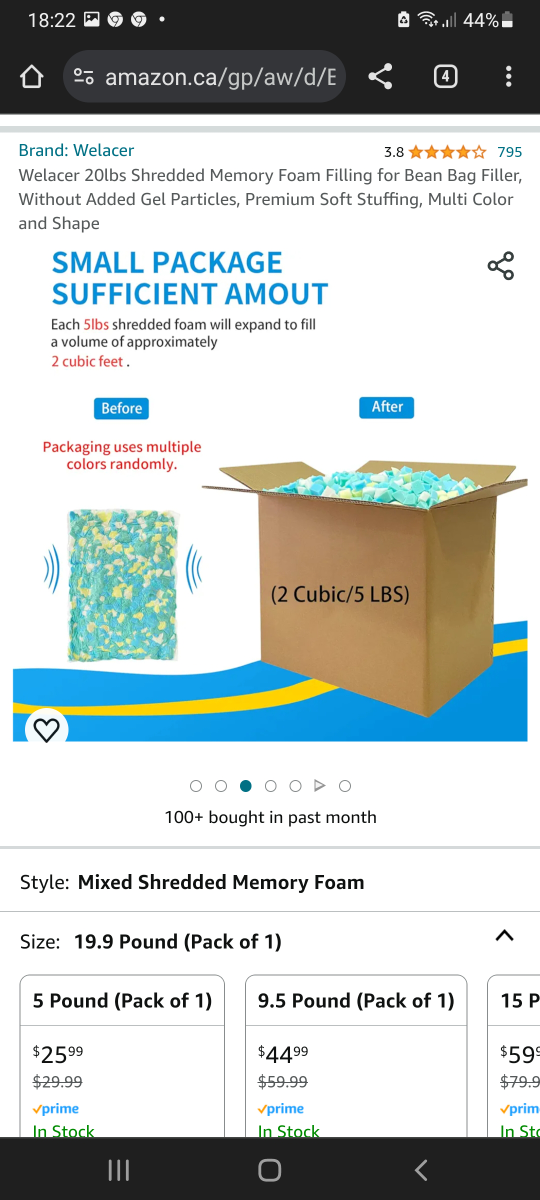Open the tab switcher showing 4 tabs

coord(446,77)
